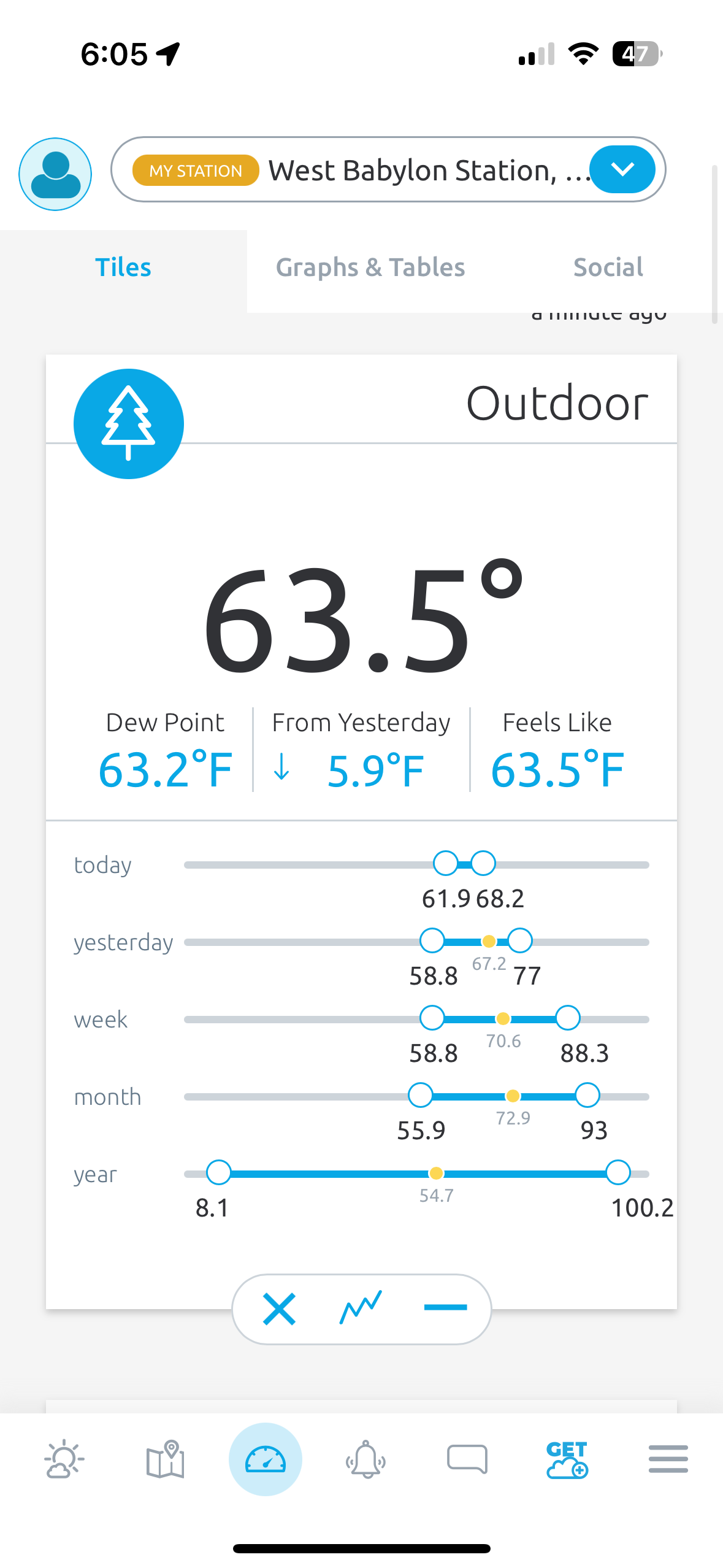The width and height of the screenshot is (723, 1568).
Task: Open the weather forecast bottom tab
Action: (64, 1459)
